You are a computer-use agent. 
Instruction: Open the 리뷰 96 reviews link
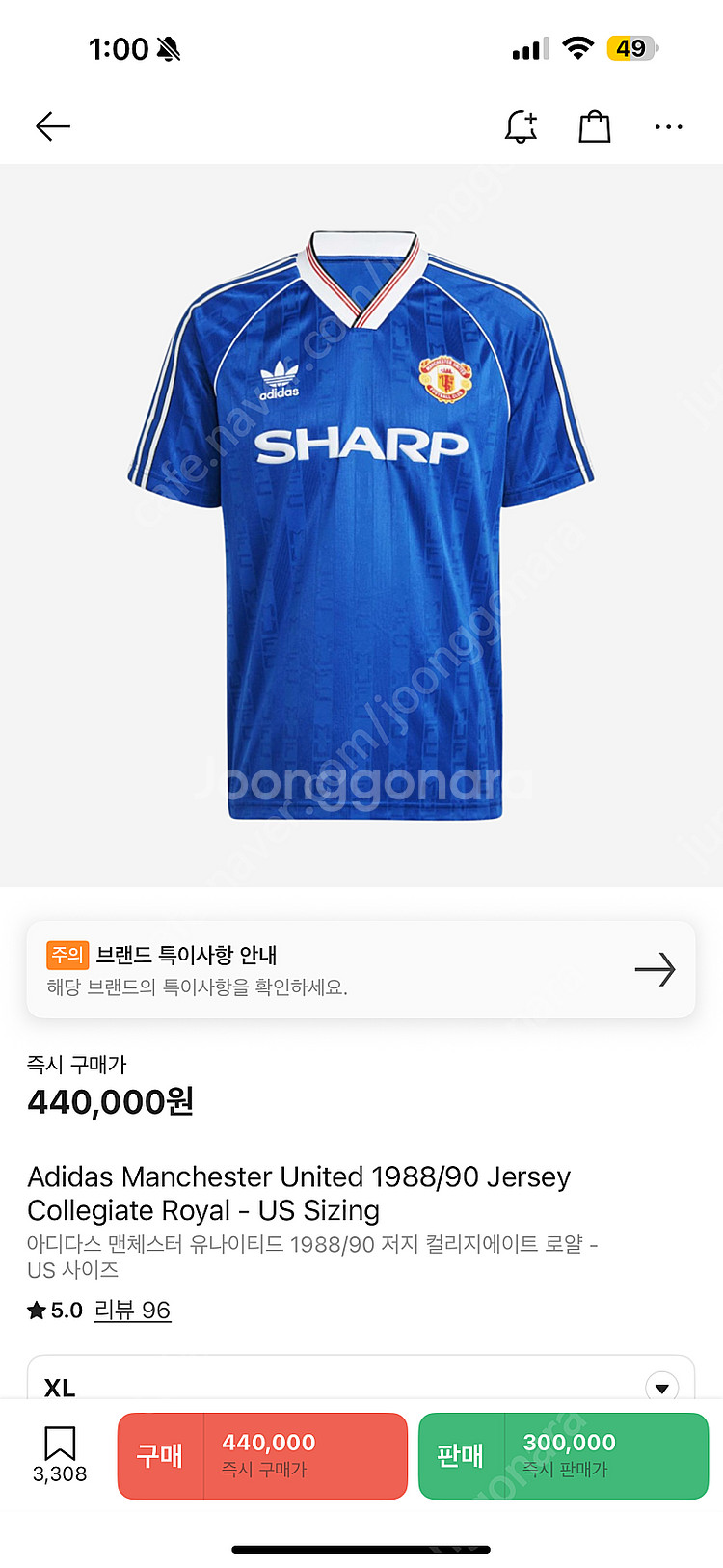pos(132,1310)
